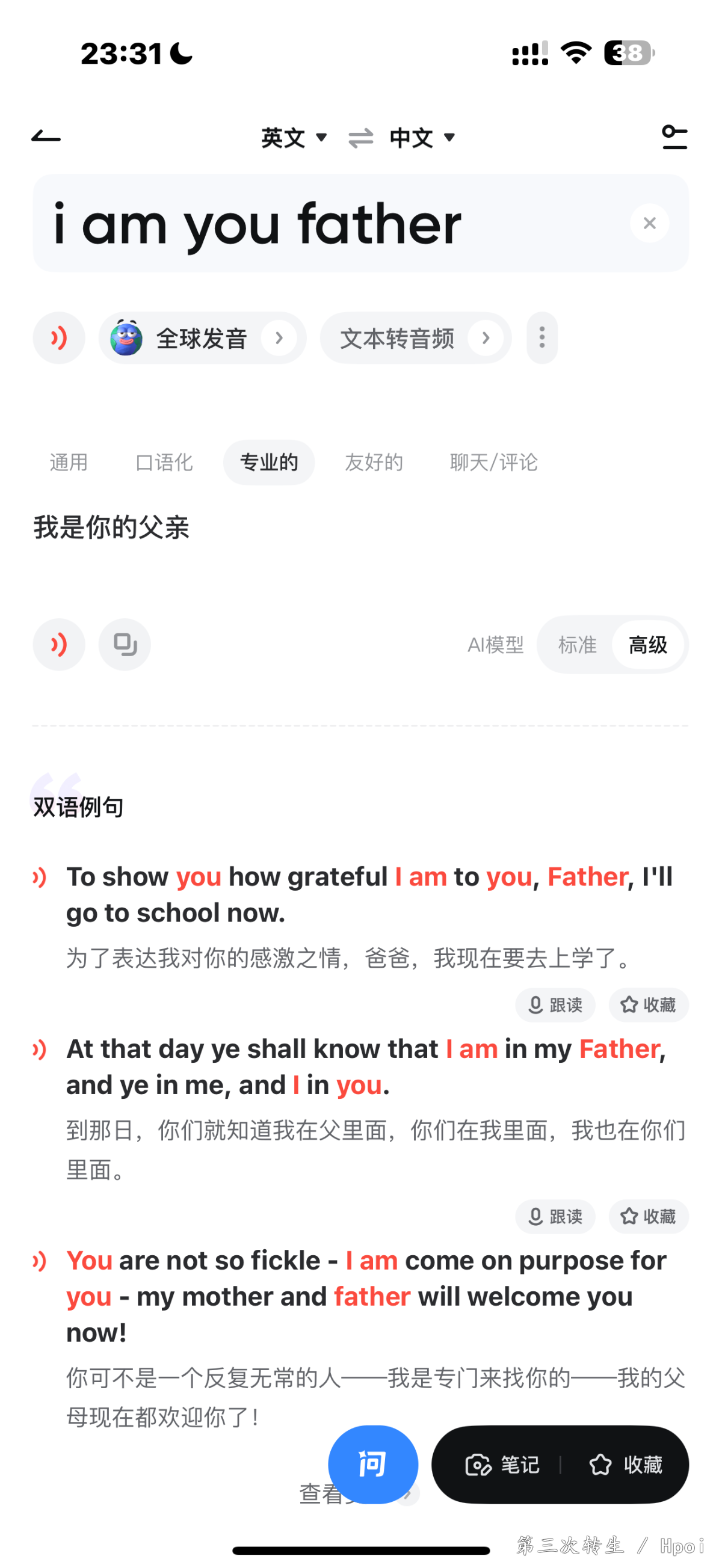The height and width of the screenshot is (1568, 722).
Task: Switch to the 口语化 style tab
Action: click(x=164, y=462)
